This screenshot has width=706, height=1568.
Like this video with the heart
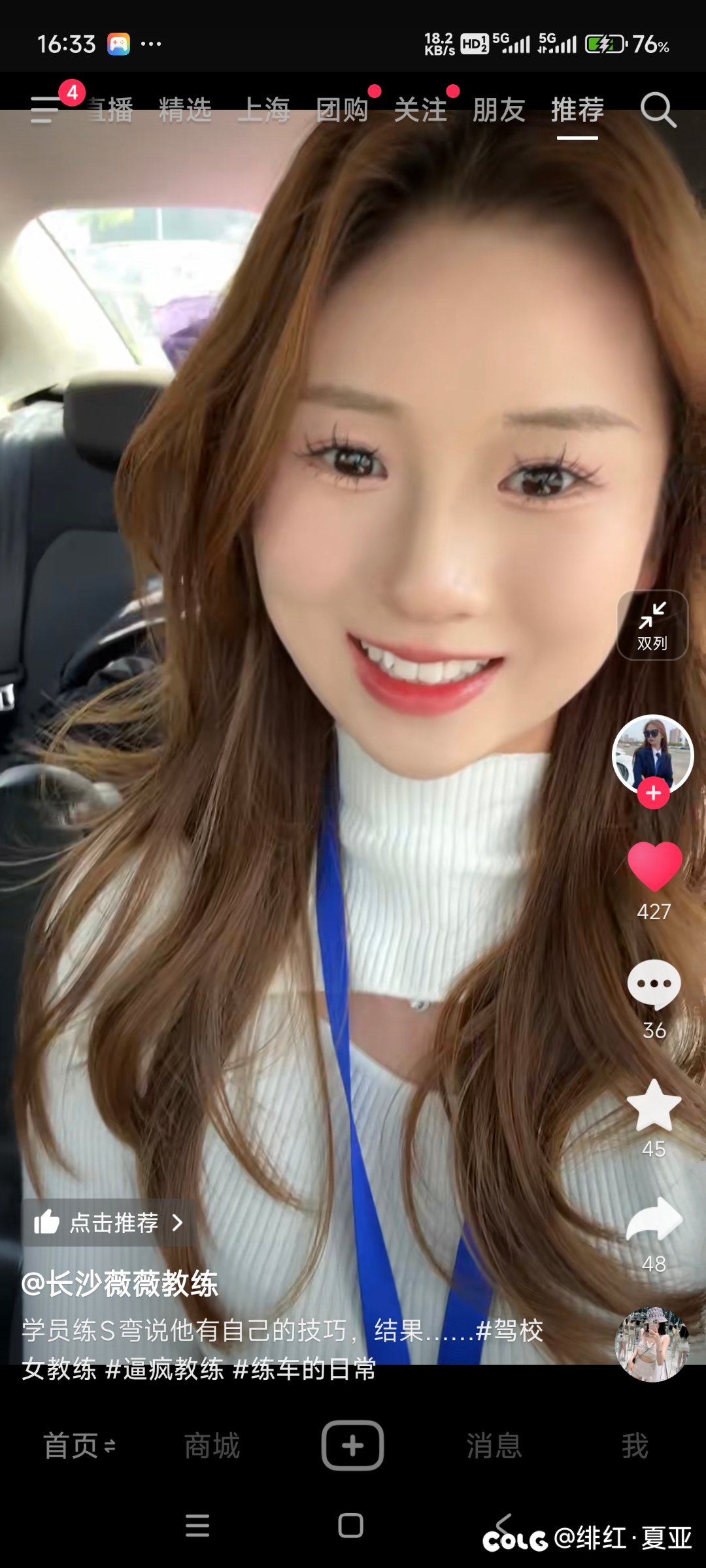[654, 866]
